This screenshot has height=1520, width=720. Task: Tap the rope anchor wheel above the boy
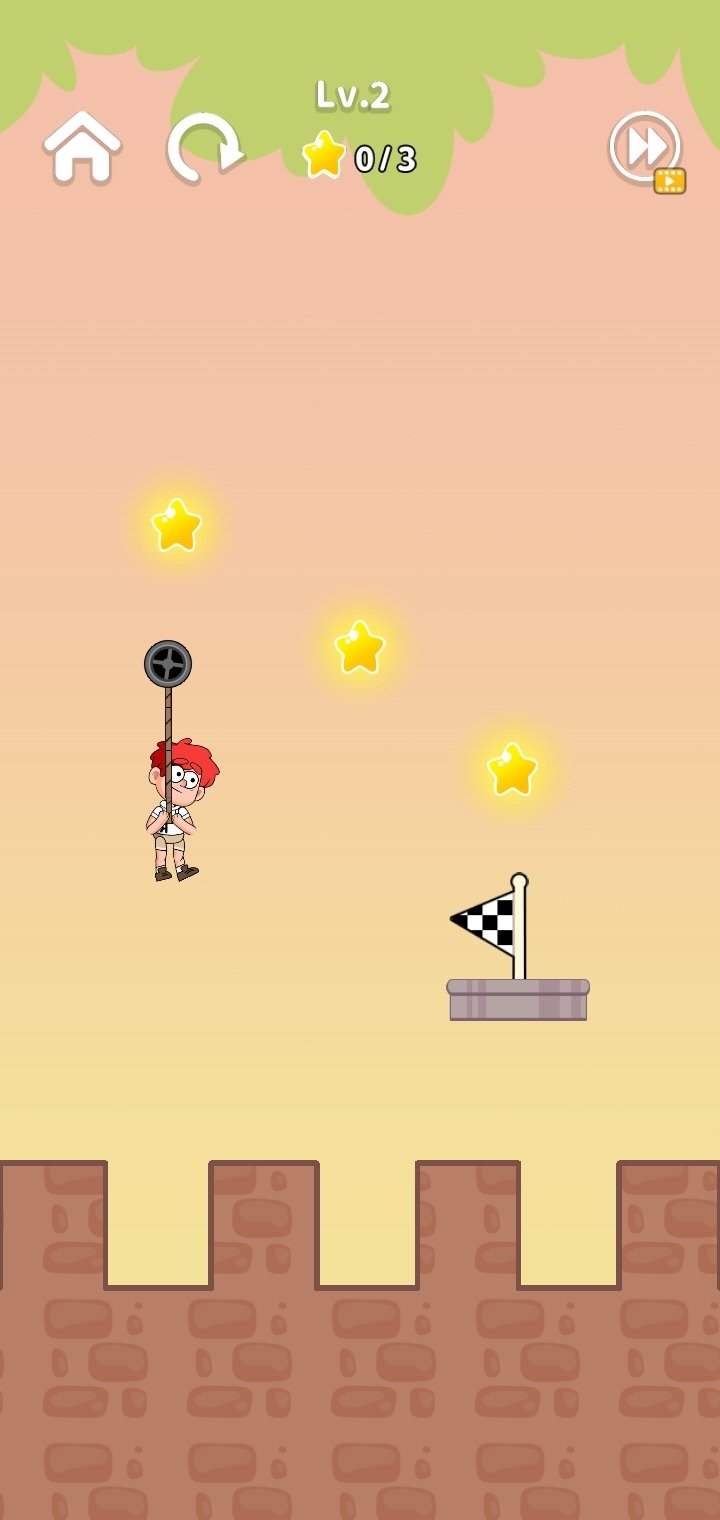point(168,664)
